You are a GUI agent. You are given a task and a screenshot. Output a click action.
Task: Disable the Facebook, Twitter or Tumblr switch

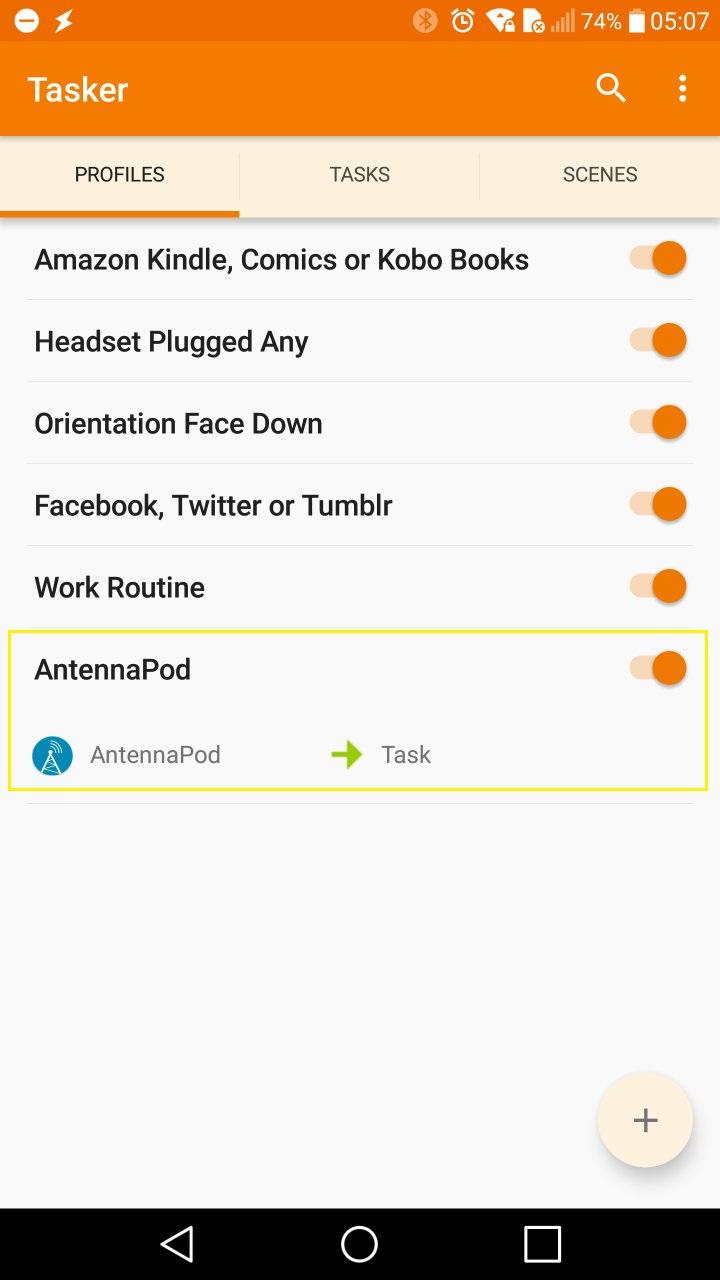(659, 505)
